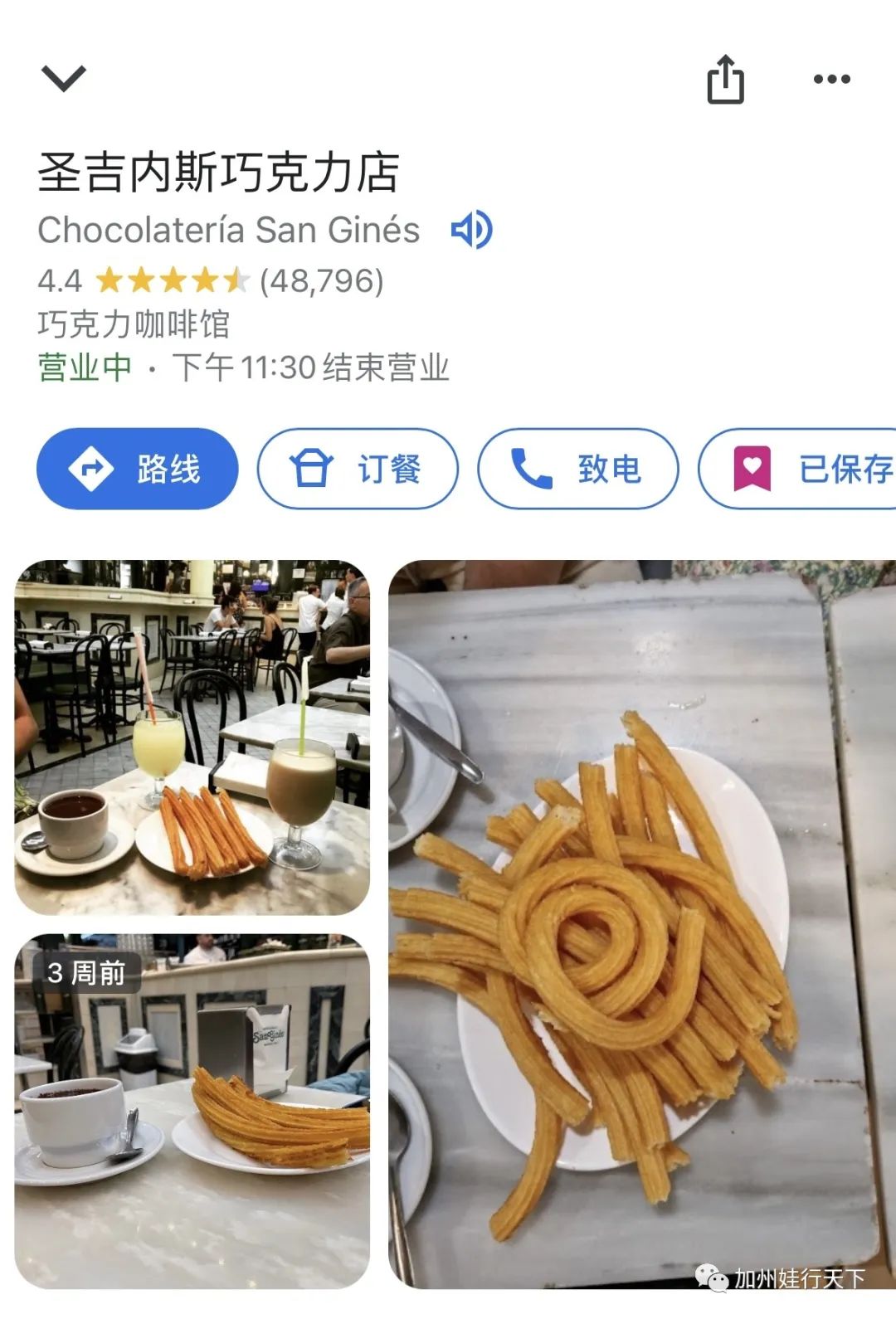This screenshot has height=1319, width=896.
Task: Collapse the place details with down chevron
Action: point(63,79)
